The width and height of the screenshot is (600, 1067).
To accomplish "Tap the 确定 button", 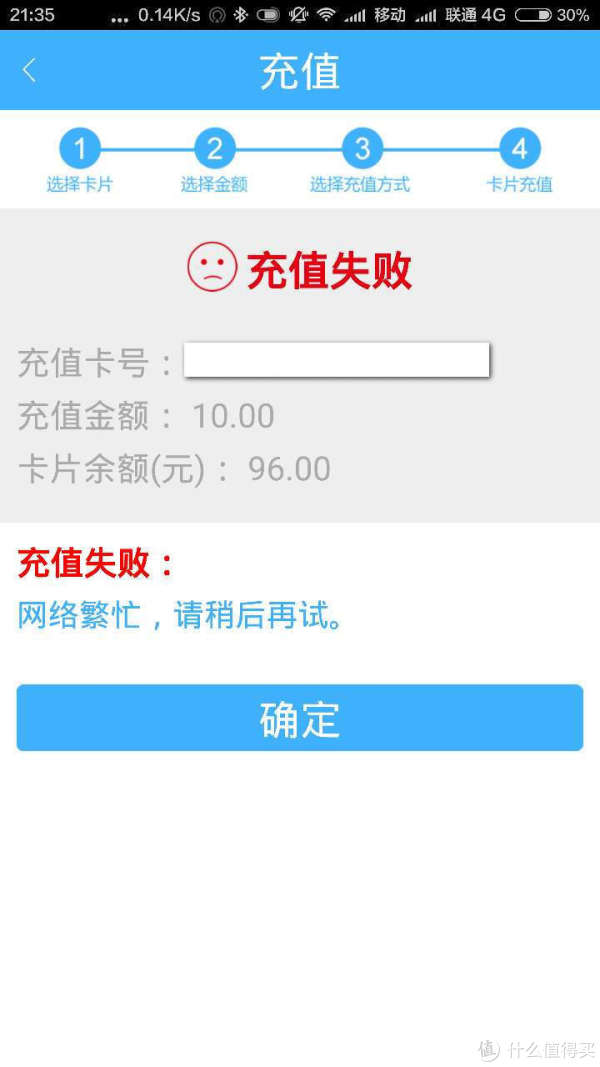I will 299,718.
